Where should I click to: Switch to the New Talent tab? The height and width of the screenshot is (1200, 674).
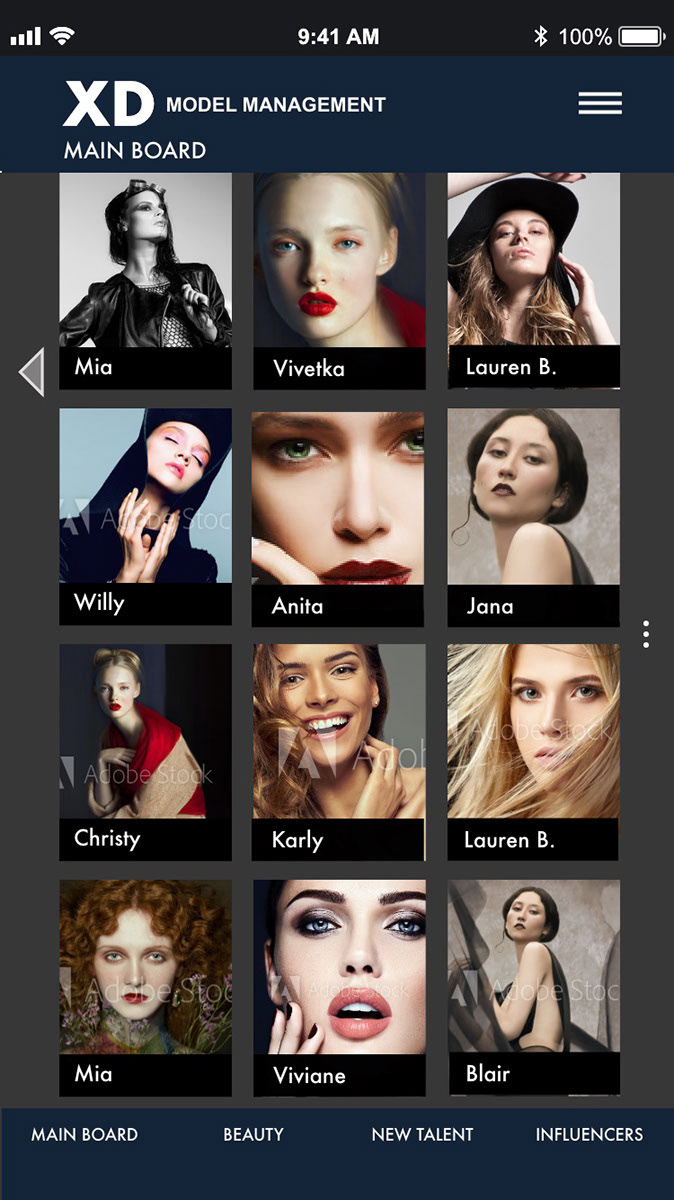[x=422, y=1134]
